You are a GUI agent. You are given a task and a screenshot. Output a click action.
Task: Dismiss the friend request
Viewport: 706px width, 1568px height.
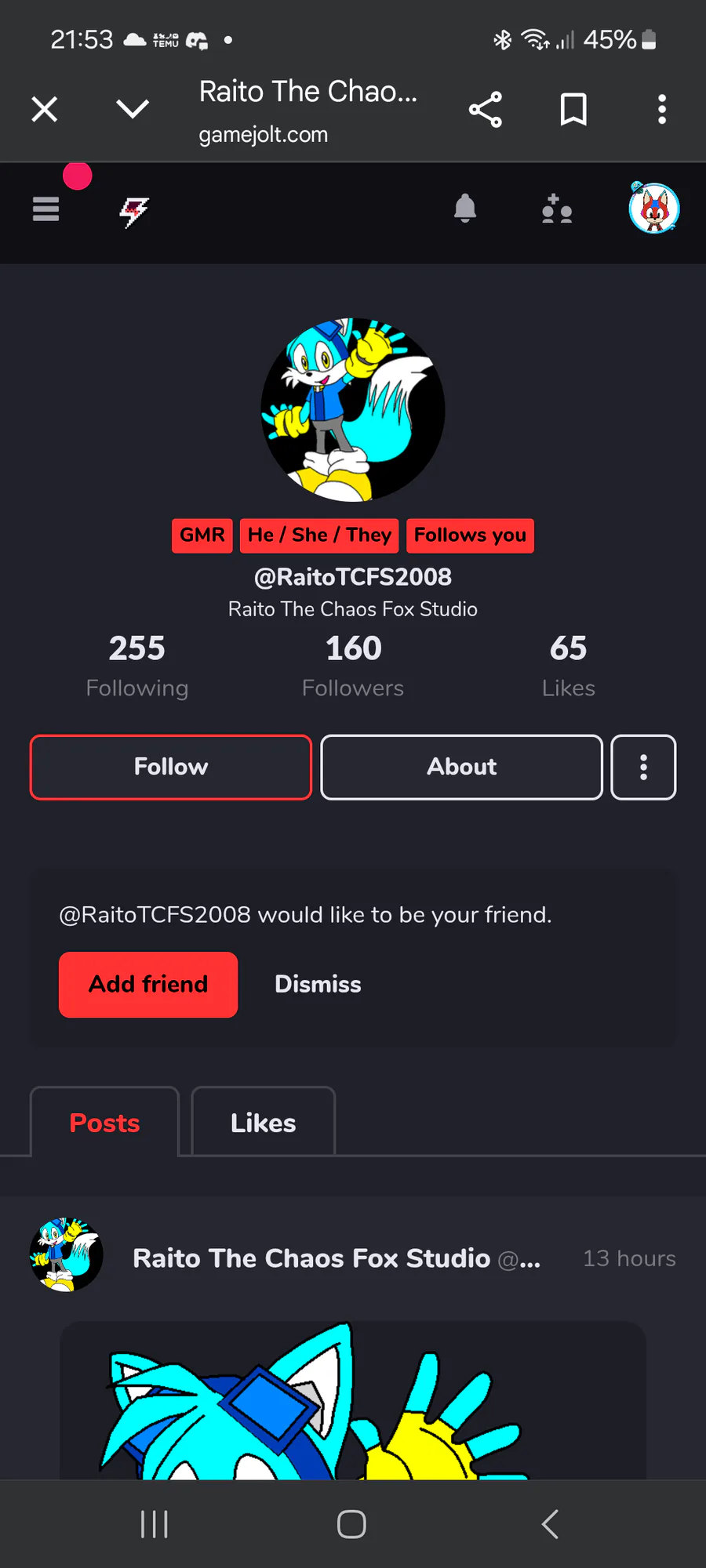click(x=318, y=985)
